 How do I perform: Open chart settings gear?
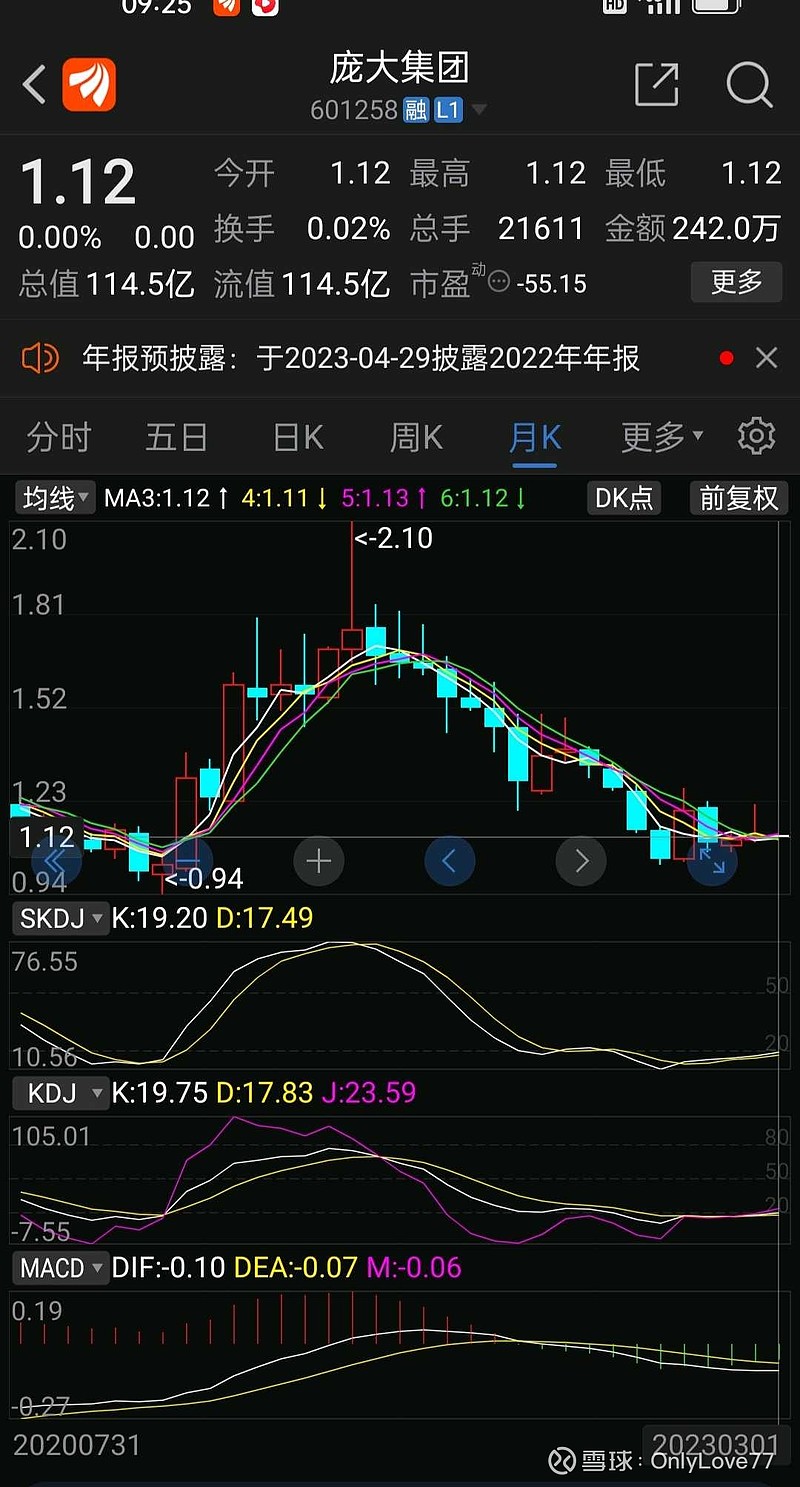[x=757, y=437]
